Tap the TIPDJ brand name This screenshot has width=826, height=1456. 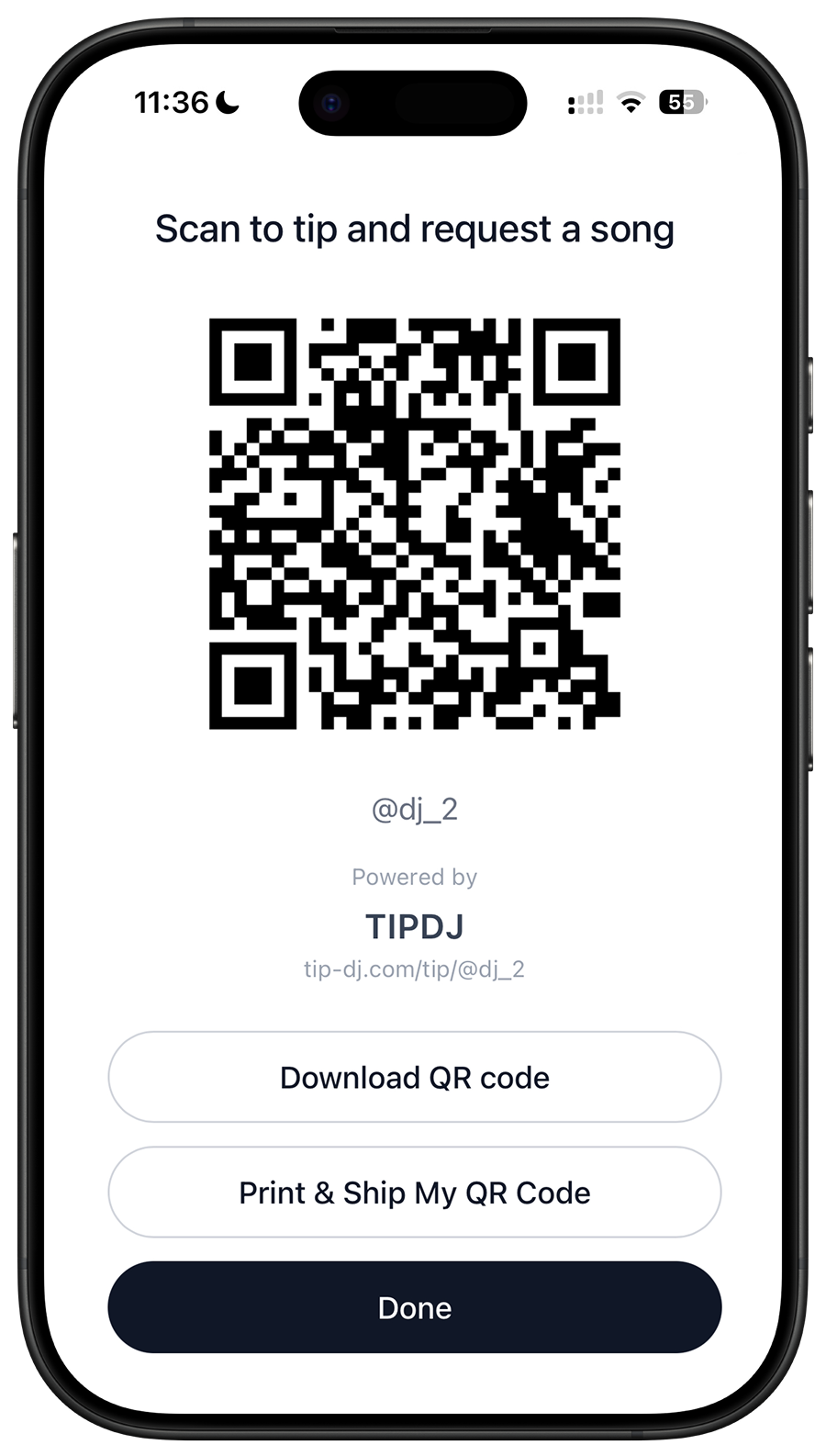[x=414, y=926]
